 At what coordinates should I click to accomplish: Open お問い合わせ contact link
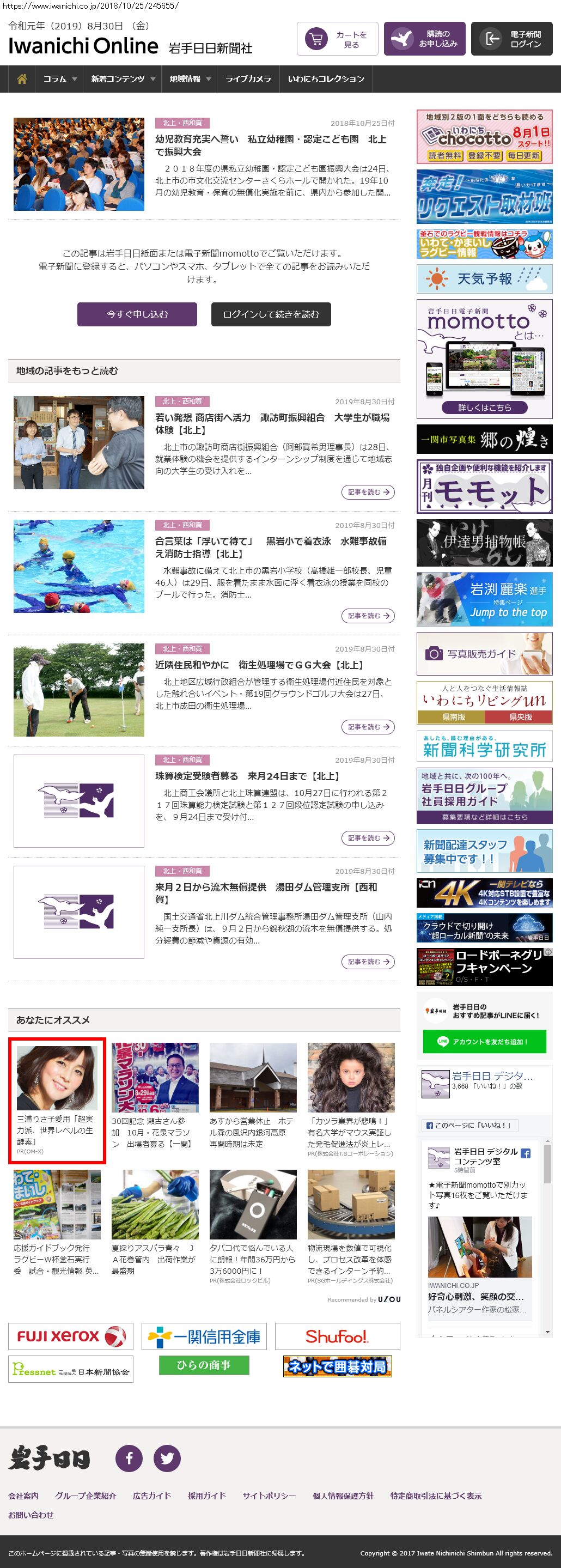coord(31,1515)
